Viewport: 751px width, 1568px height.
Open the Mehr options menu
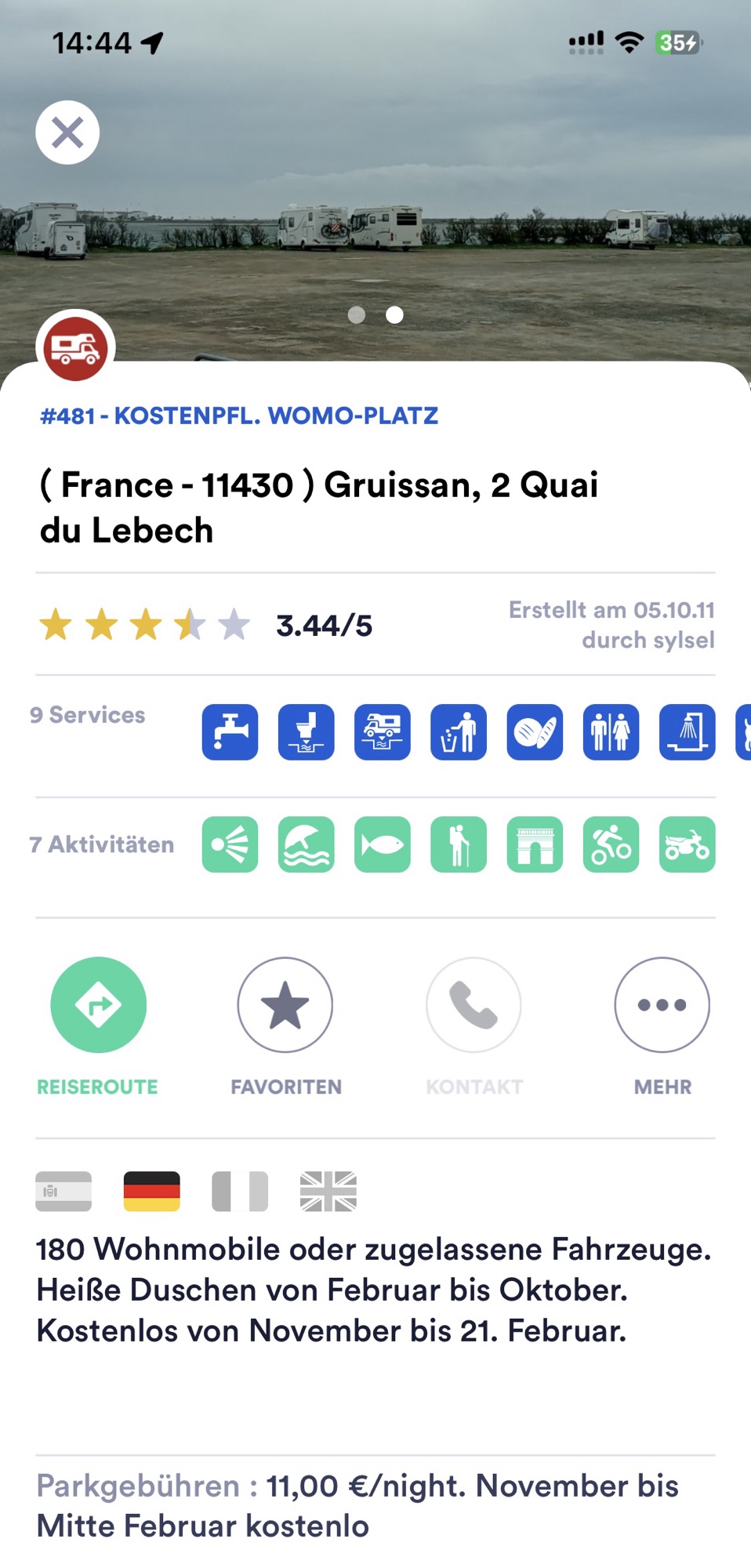coord(662,1004)
